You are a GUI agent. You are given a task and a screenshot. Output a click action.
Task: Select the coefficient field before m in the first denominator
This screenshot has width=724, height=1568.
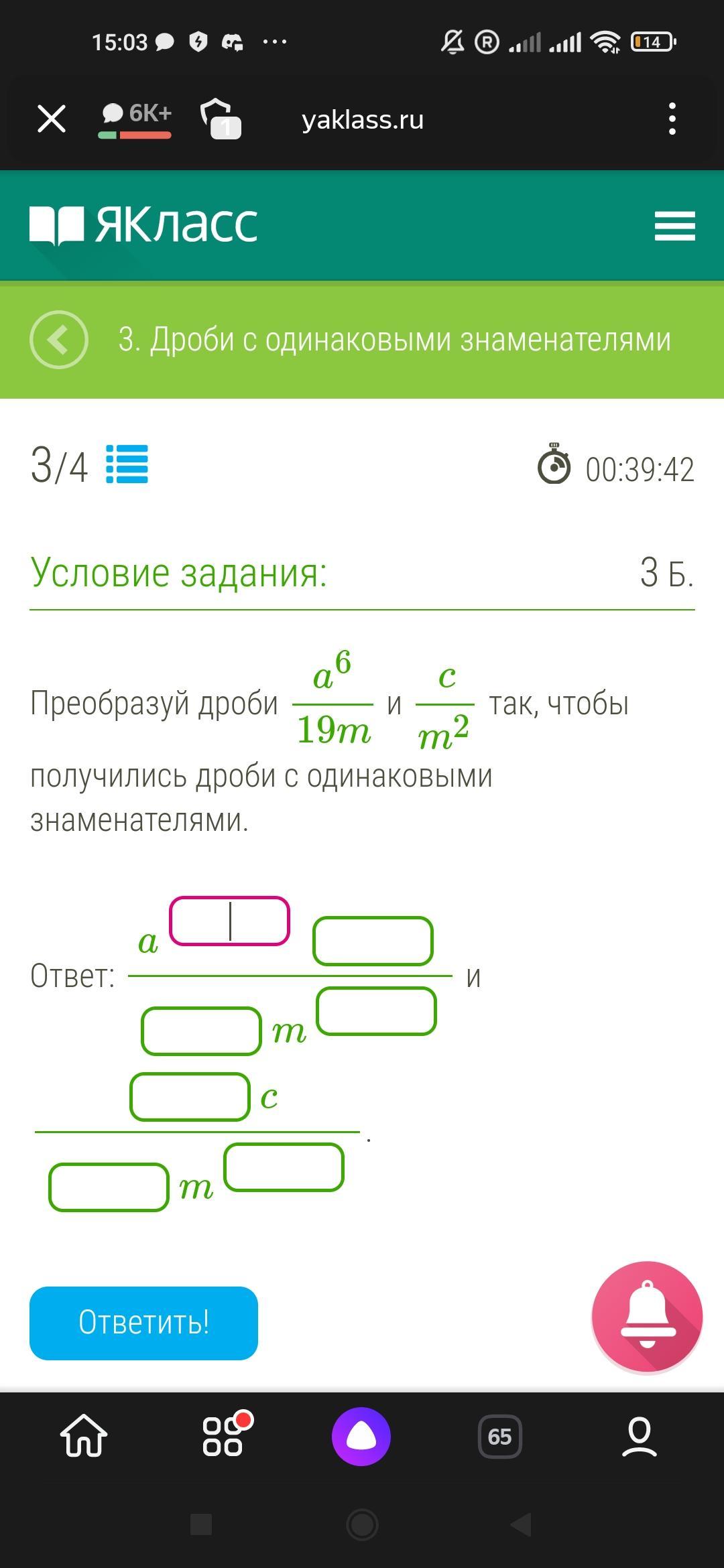pos(201,1031)
